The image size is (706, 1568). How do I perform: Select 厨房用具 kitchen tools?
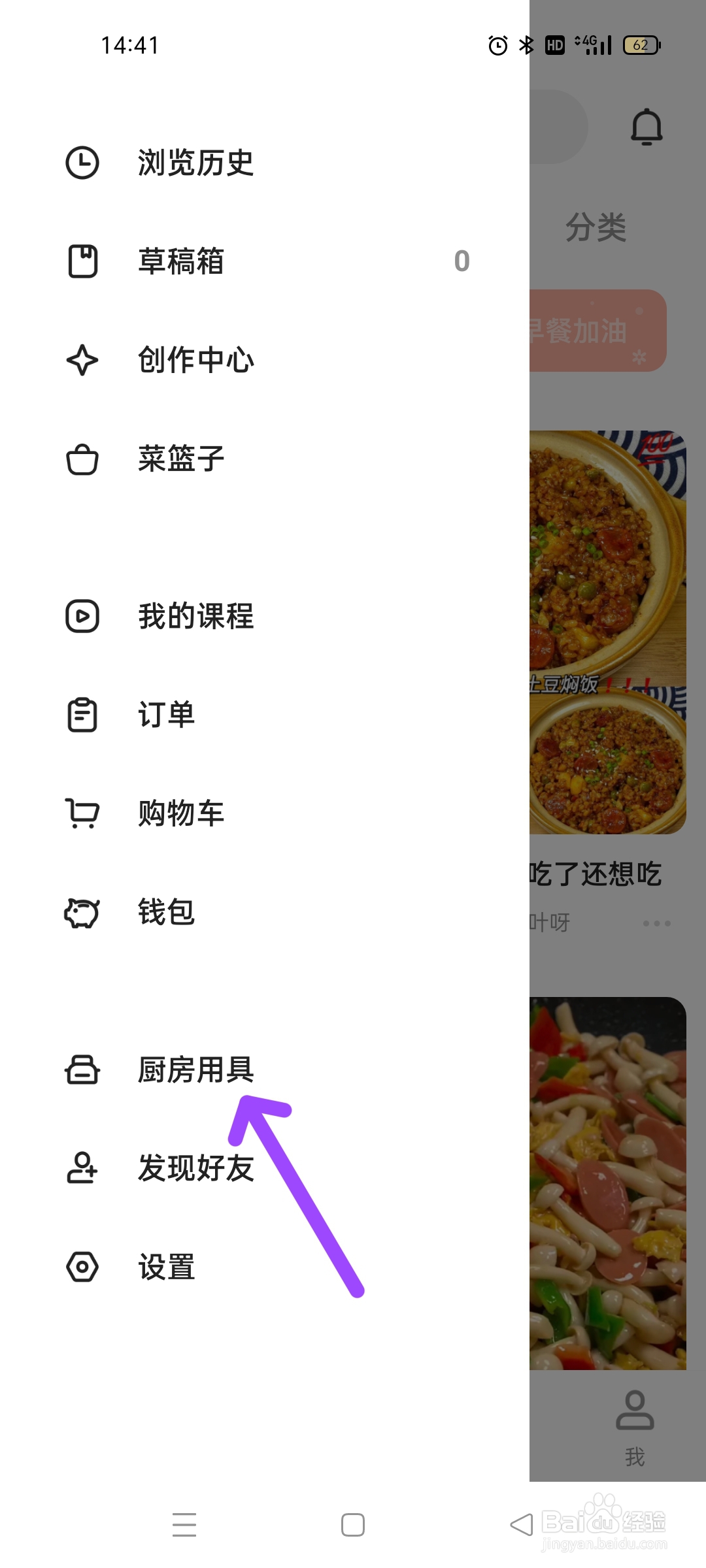[x=195, y=1070]
